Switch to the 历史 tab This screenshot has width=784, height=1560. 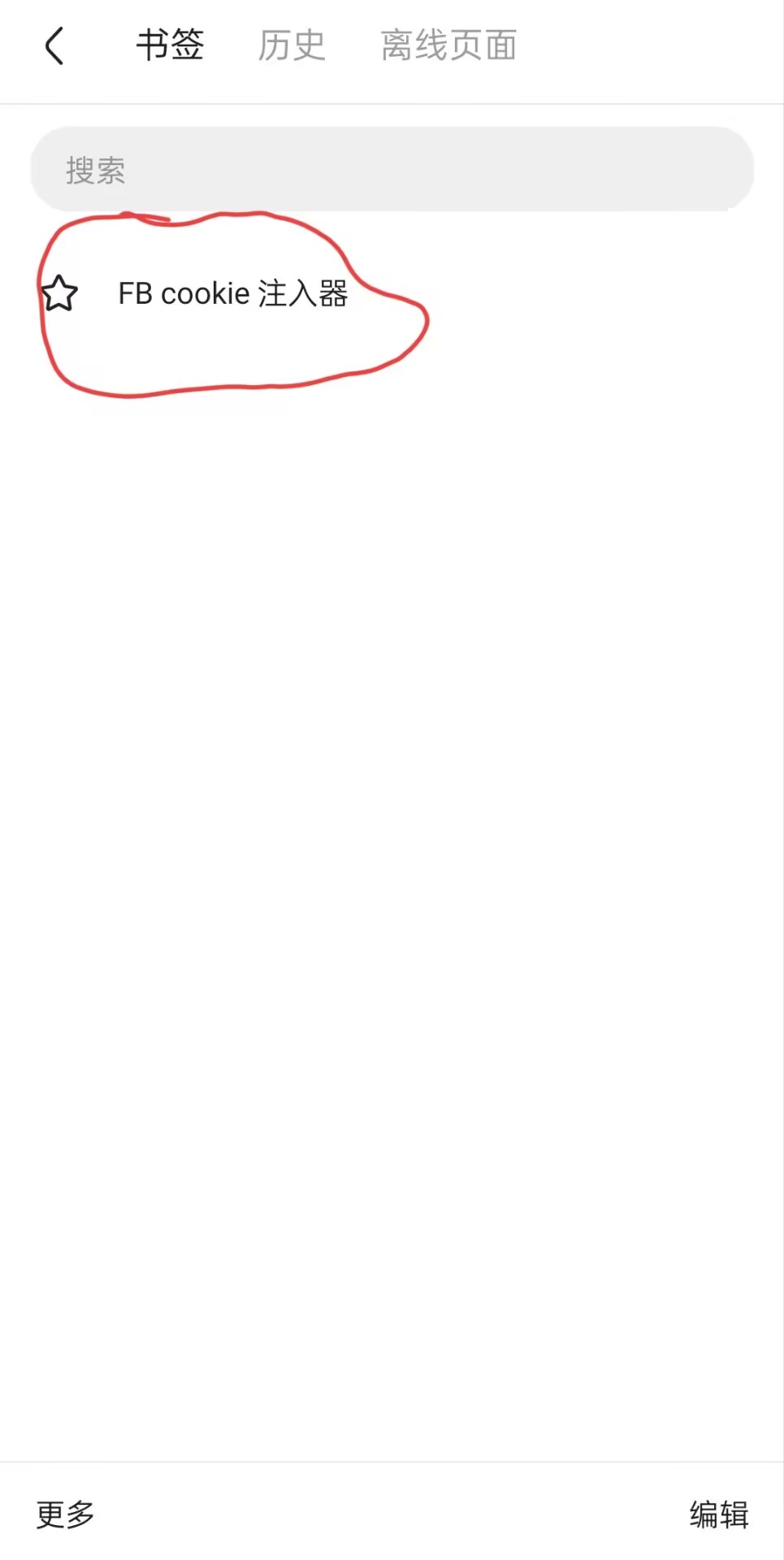click(x=292, y=45)
